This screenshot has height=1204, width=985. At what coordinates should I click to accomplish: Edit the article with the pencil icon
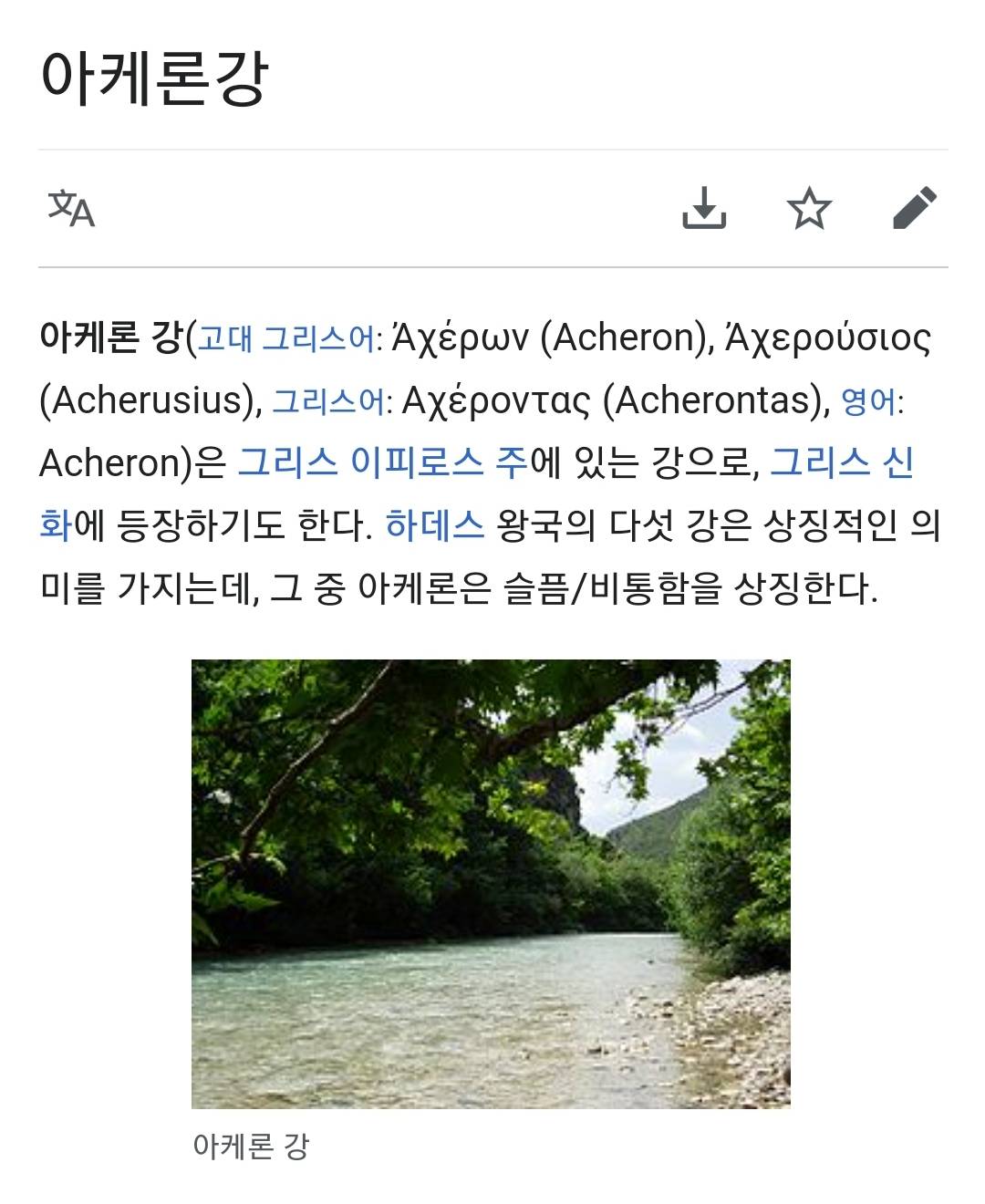click(914, 208)
